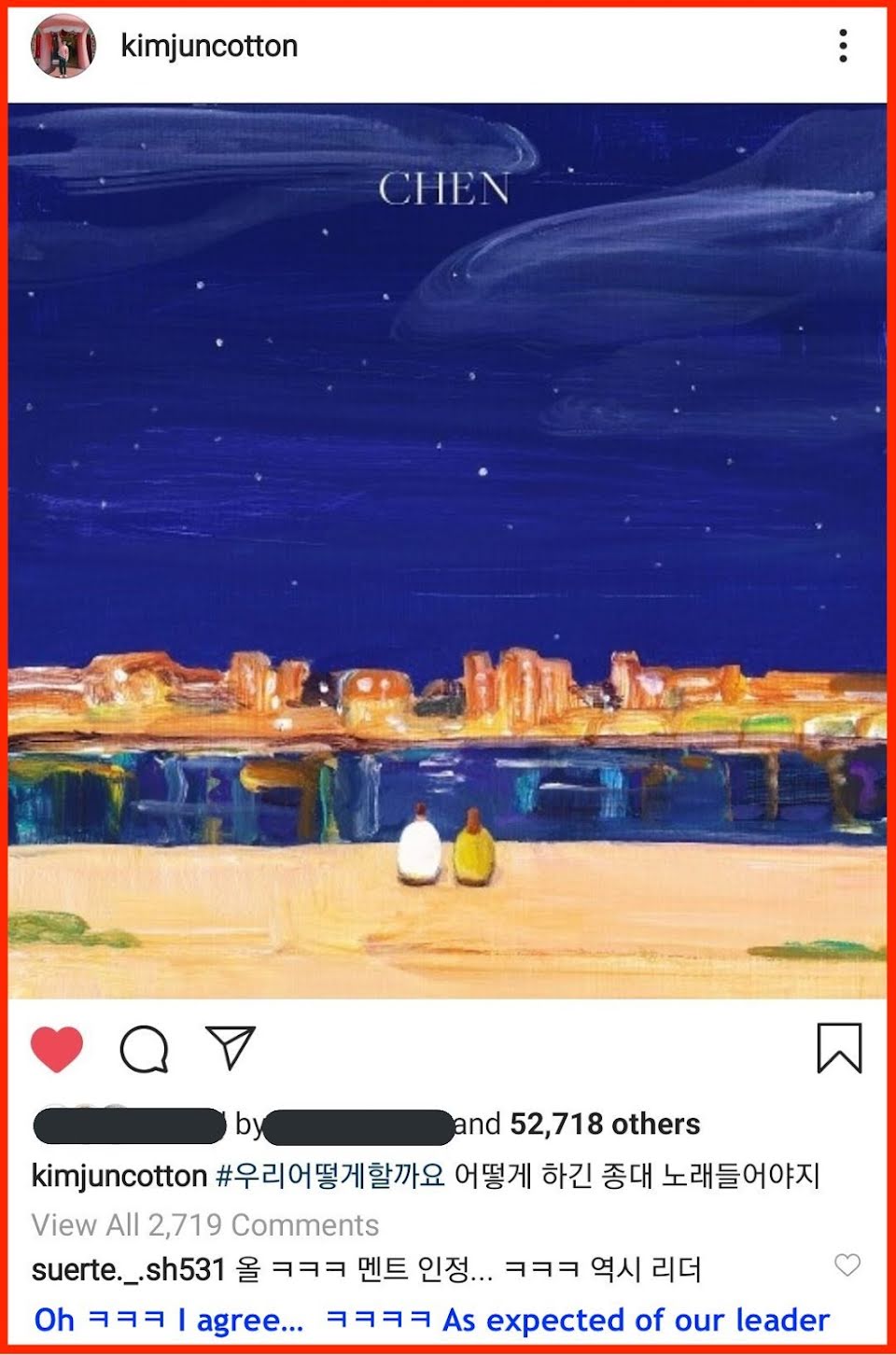Open suerte._.sh531's profile
Viewport: 896px width, 1355px height.
[x=129, y=1269]
